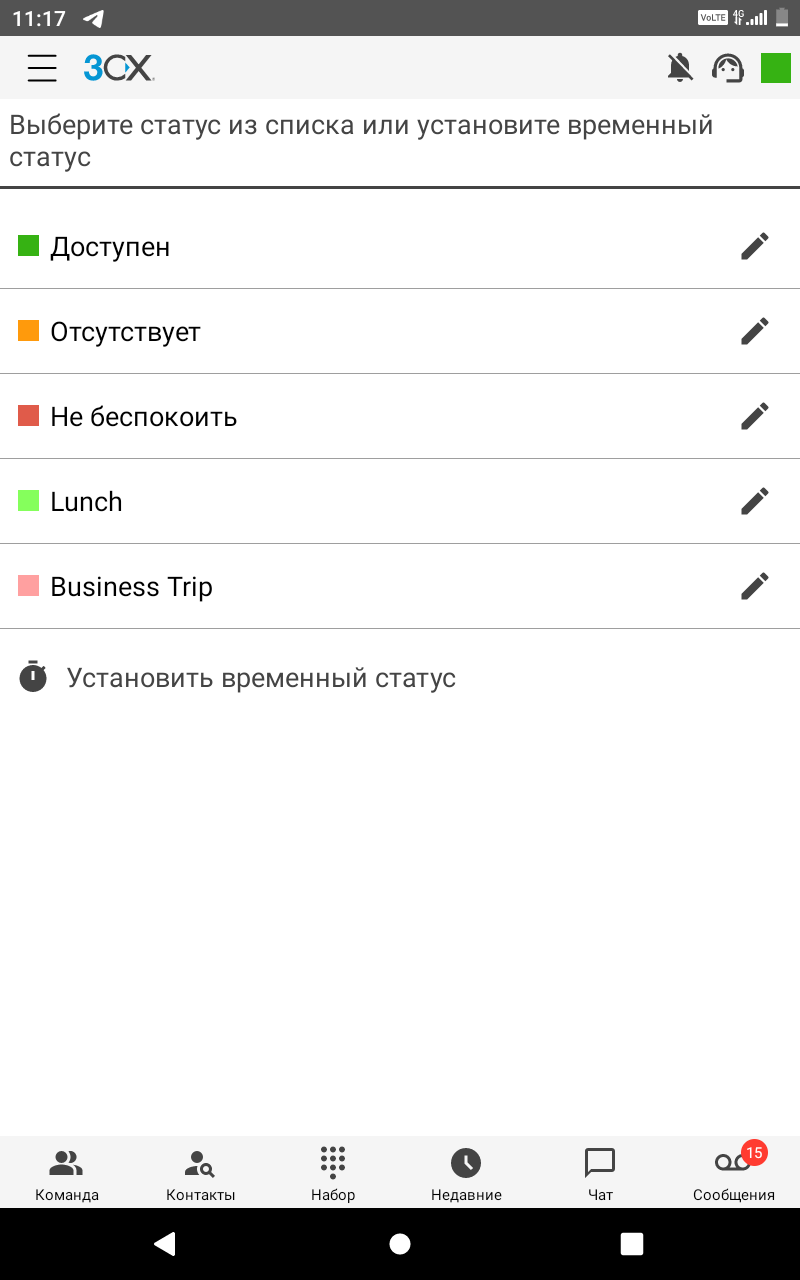Select the Доступен status
The height and width of the screenshot is (1280, 800).
point(110,247)
